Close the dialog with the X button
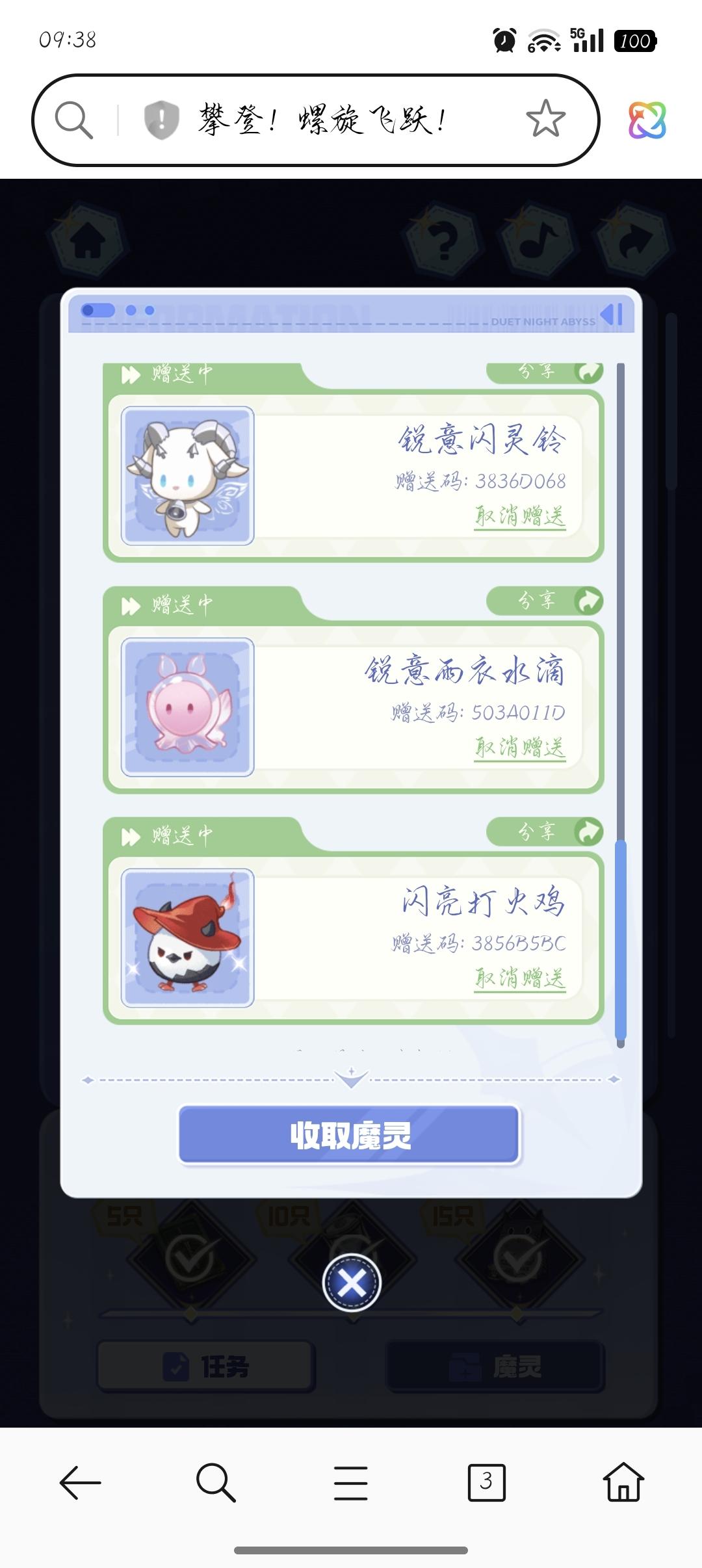The height and width of the screenshot is (1568, 702). (352, 1282)
